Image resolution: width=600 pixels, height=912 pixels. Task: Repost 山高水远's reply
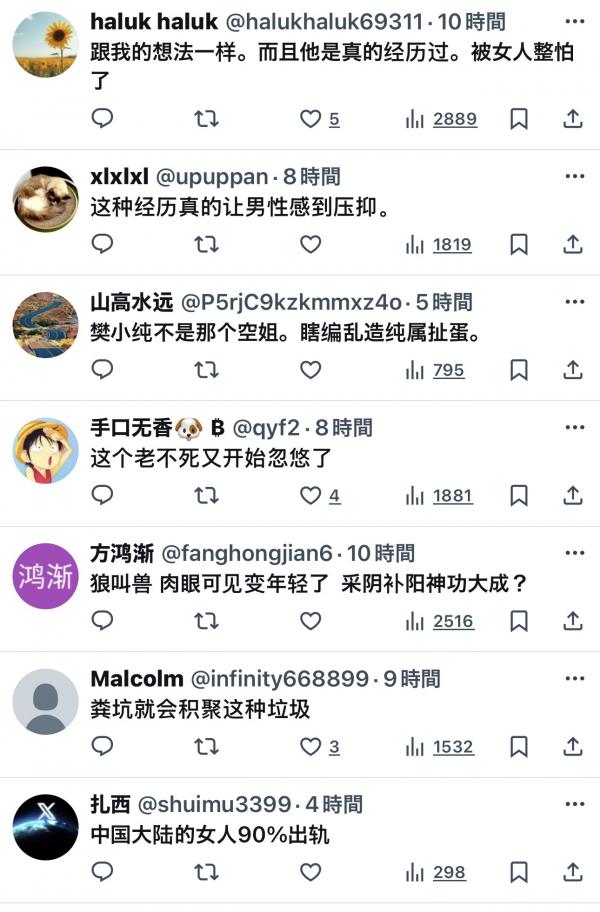206,370
